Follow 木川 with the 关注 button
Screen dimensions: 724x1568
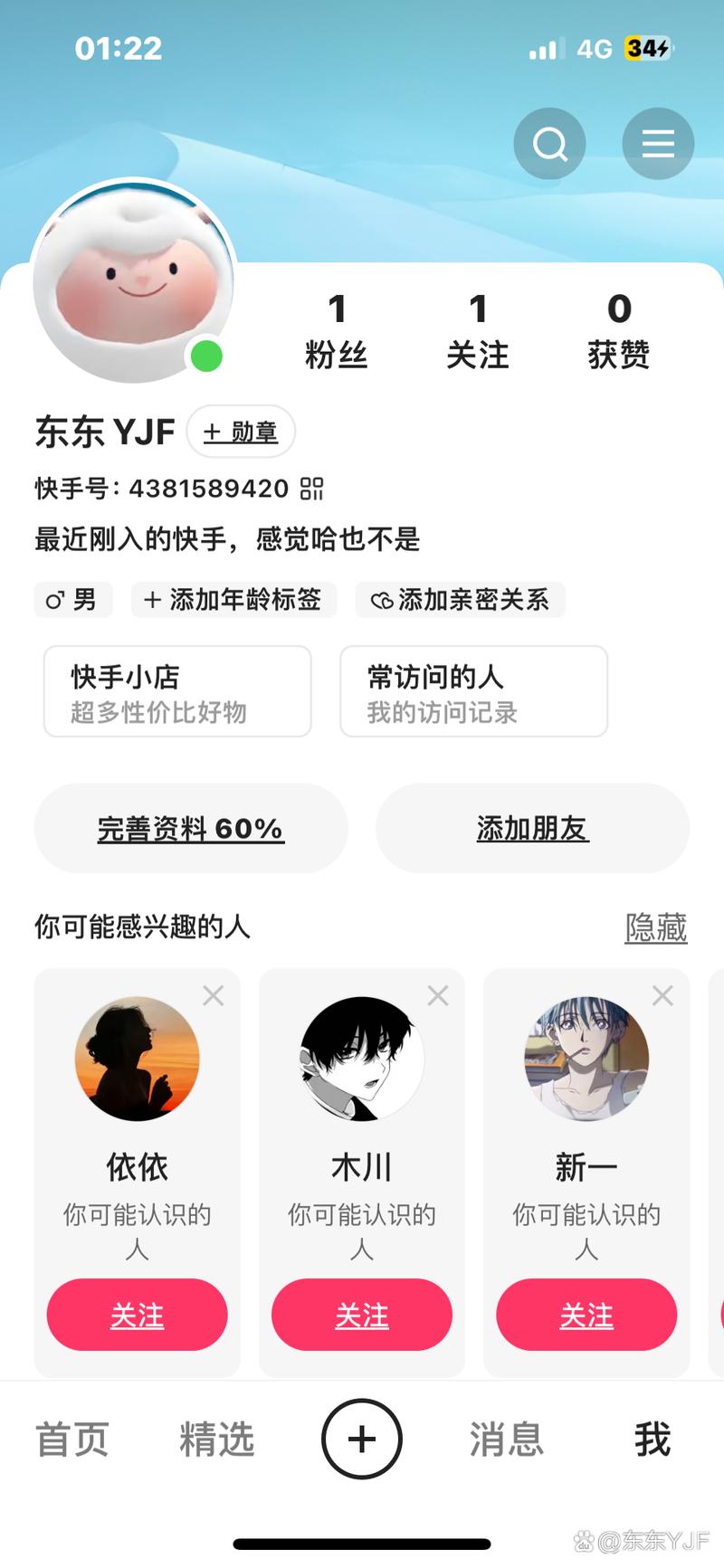[x=361, y=1316]
